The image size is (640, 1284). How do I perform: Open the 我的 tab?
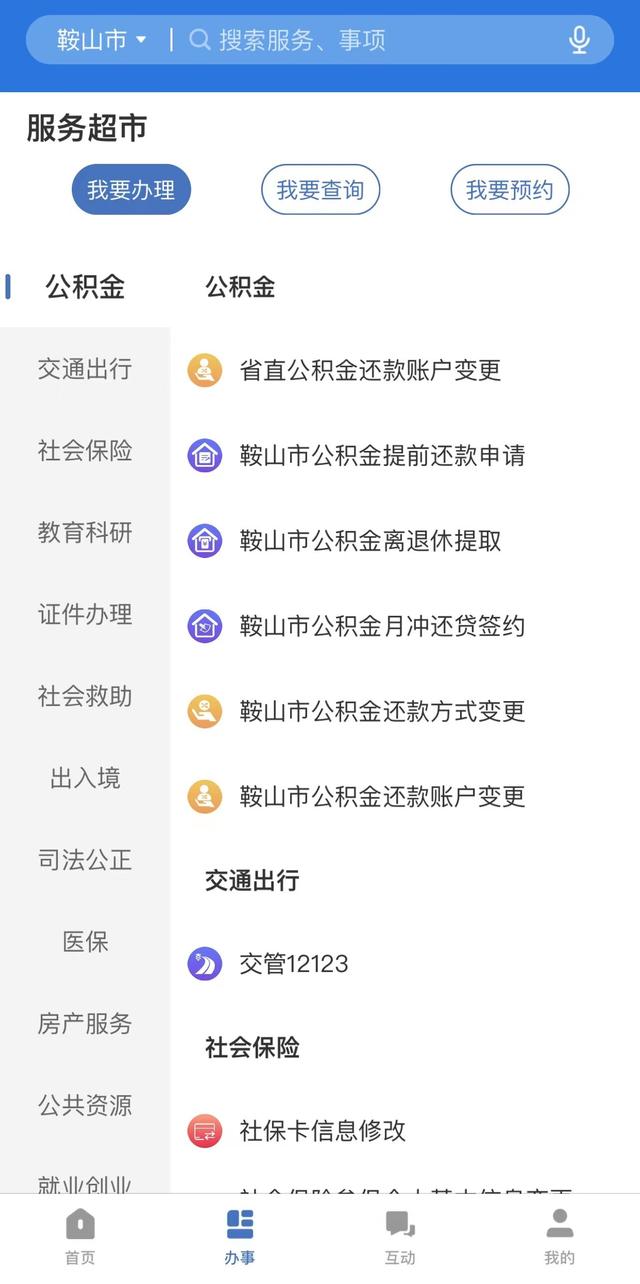tap(560, 1236)
